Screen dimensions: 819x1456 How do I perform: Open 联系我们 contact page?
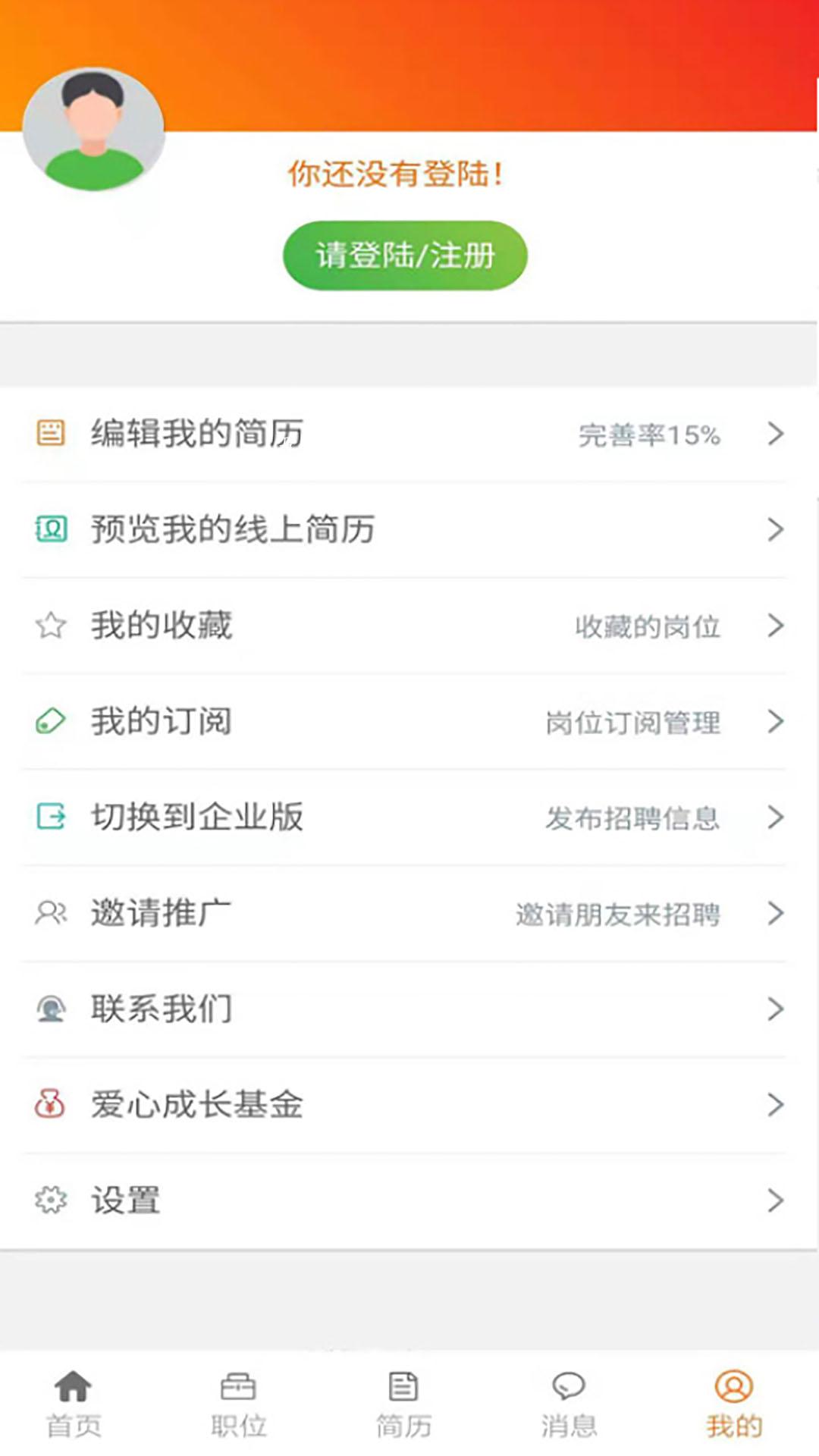tap(409, 1009)
